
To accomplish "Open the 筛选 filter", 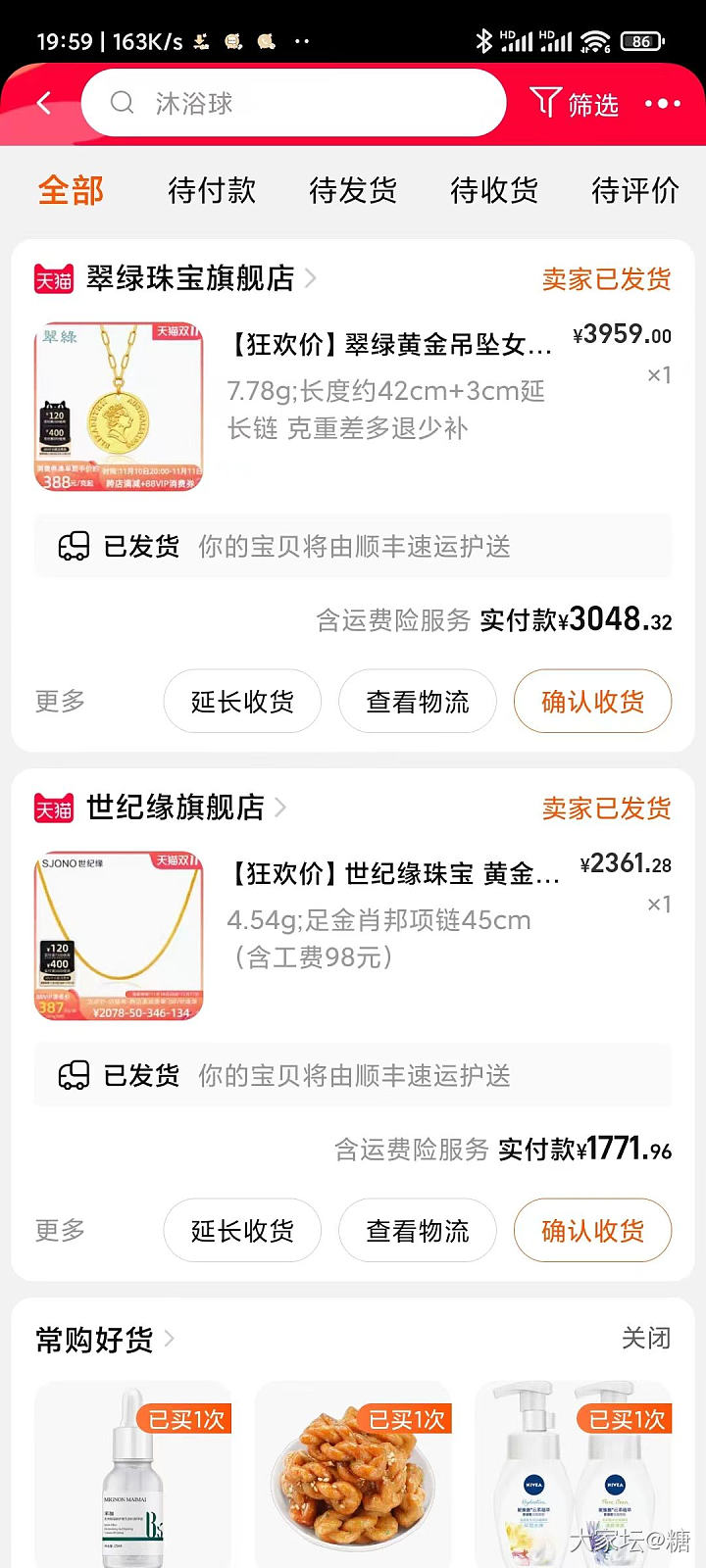I will [x=576, y=103].
